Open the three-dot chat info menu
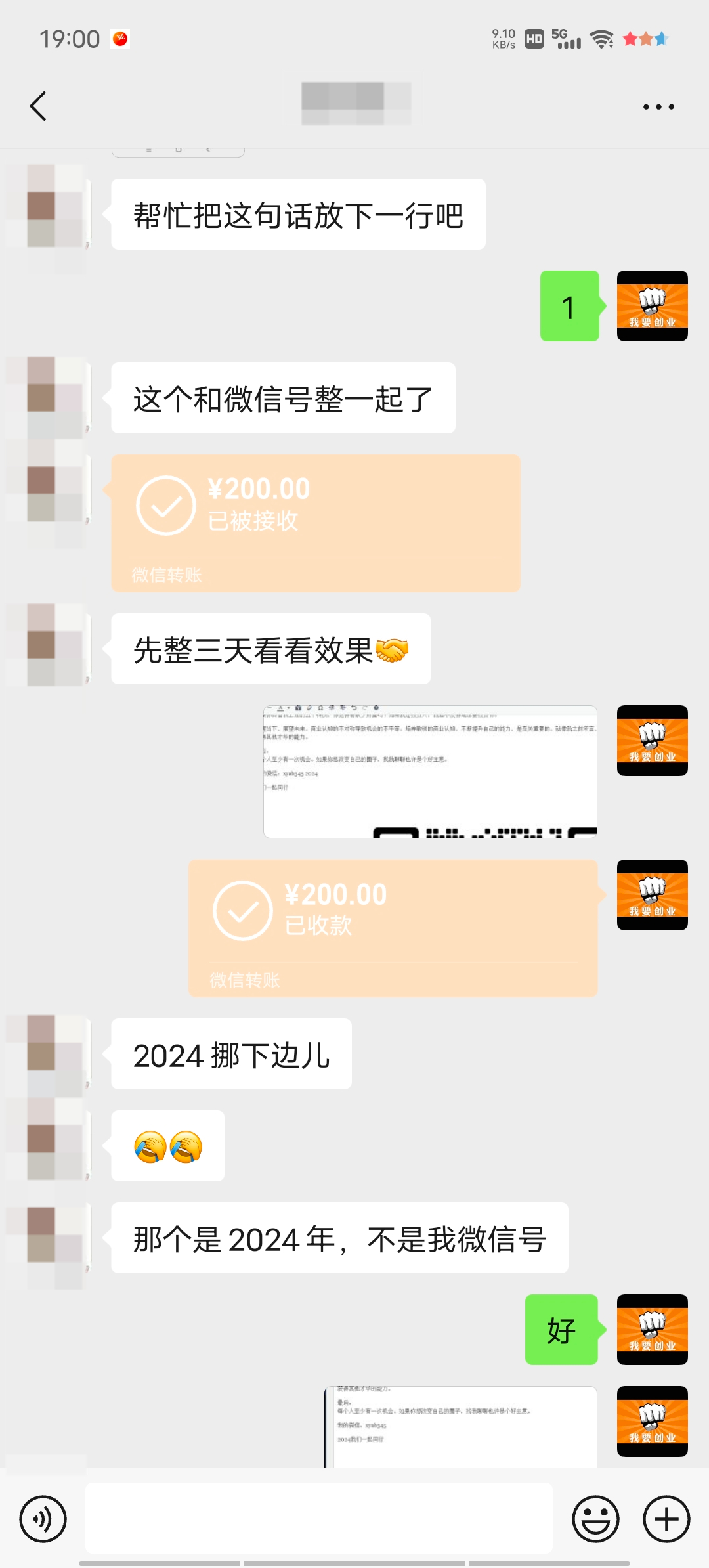709x1568 pixels. click(658, 106)
